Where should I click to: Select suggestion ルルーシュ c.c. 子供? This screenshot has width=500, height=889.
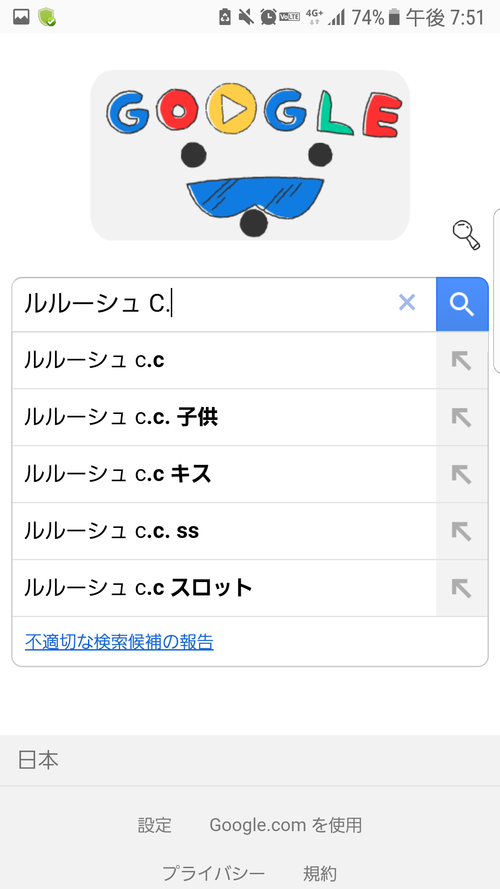pos(224,417)
